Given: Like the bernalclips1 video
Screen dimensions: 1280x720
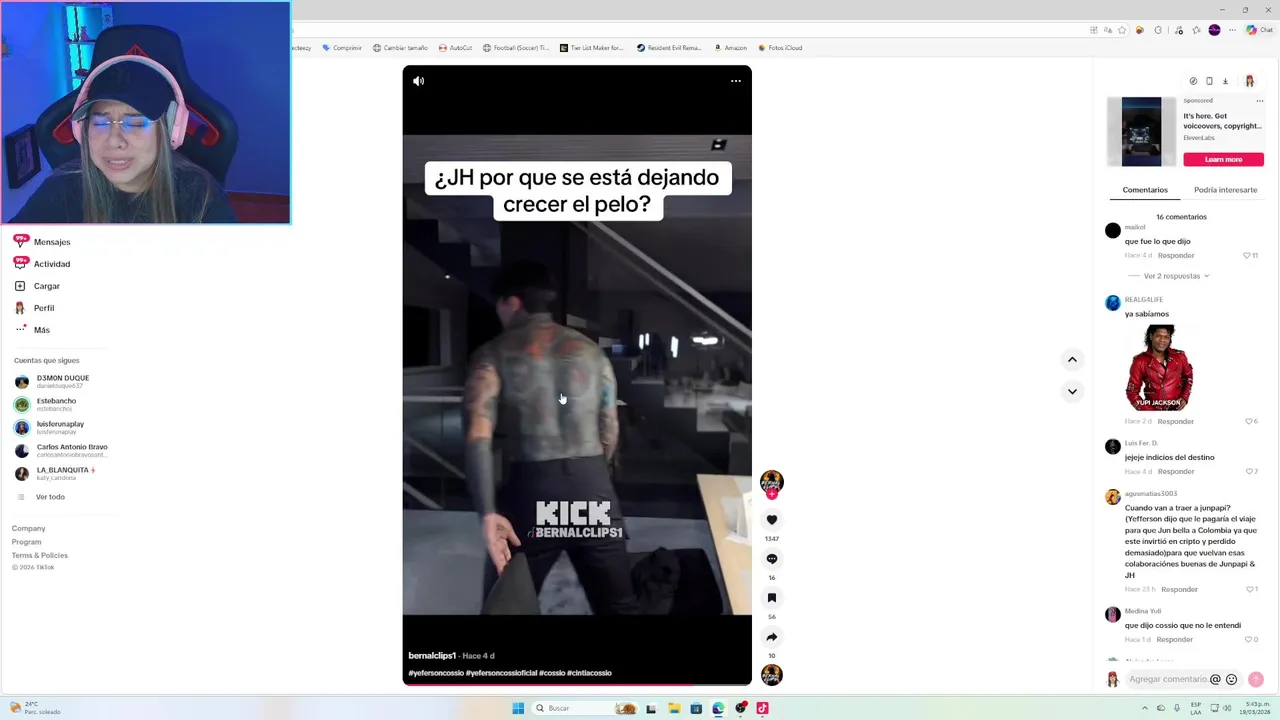Looking at the screenshot, I should pyautogui.click(x=771, y=520).
